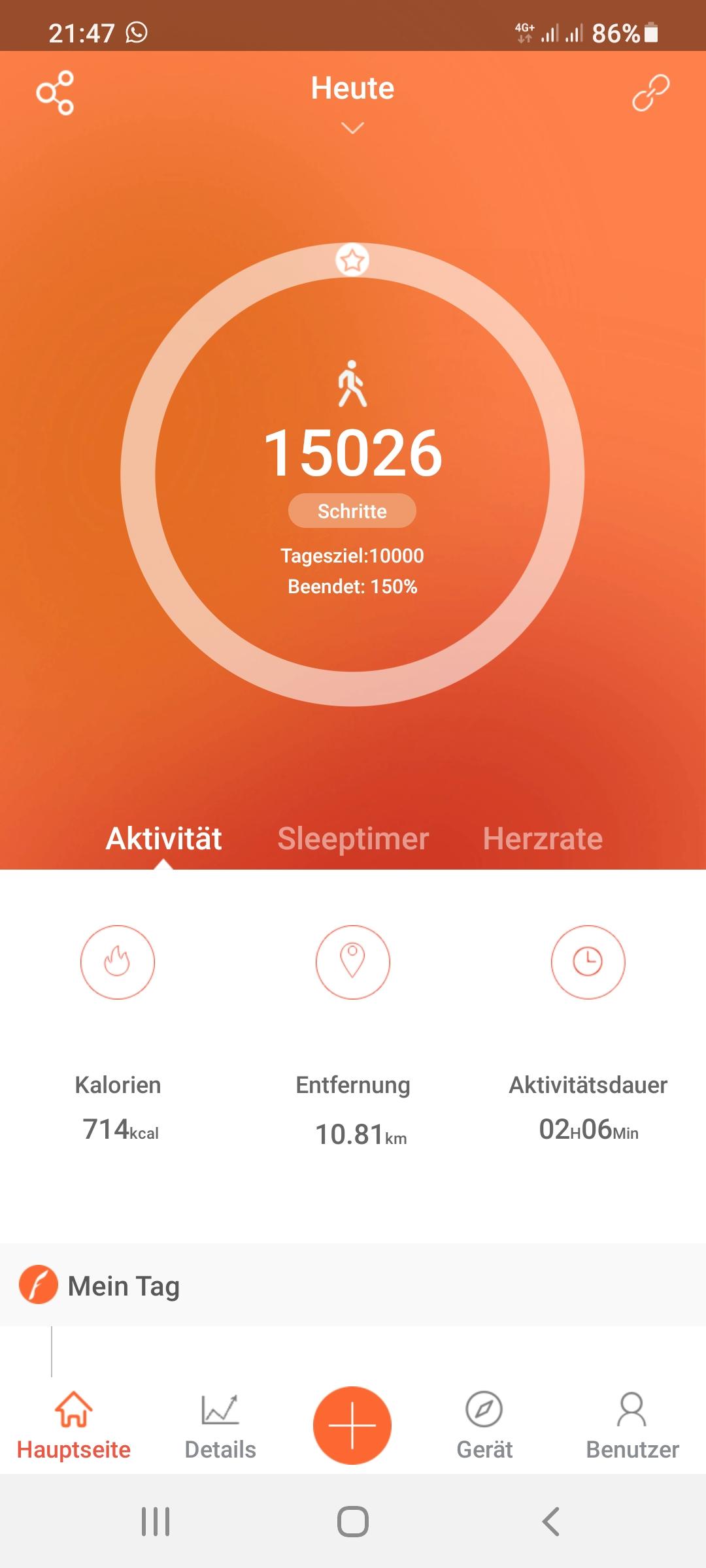The image size is (706, 1568).
Task: Switch to the Benutzer tab
Action: (632, 1427)
